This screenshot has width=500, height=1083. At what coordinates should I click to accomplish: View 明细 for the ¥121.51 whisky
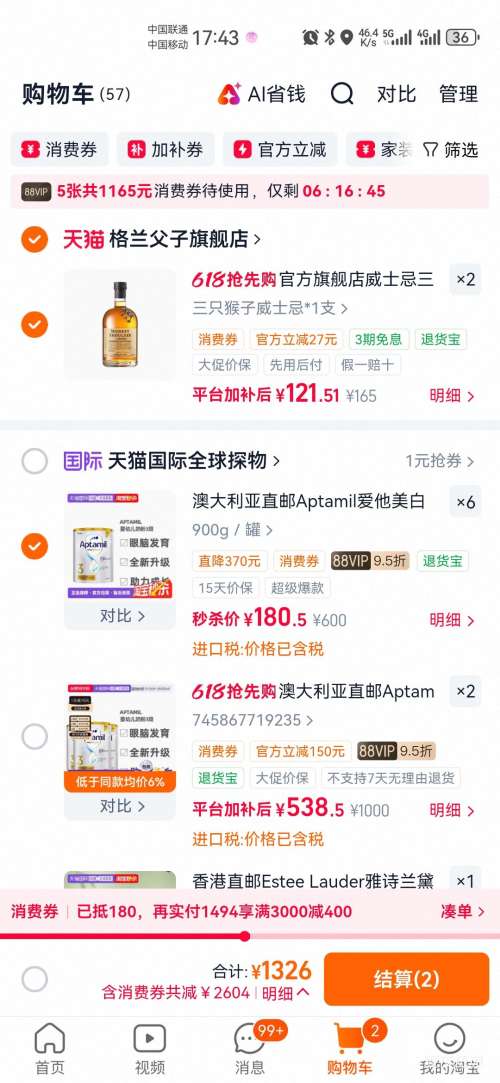[452, 396]
